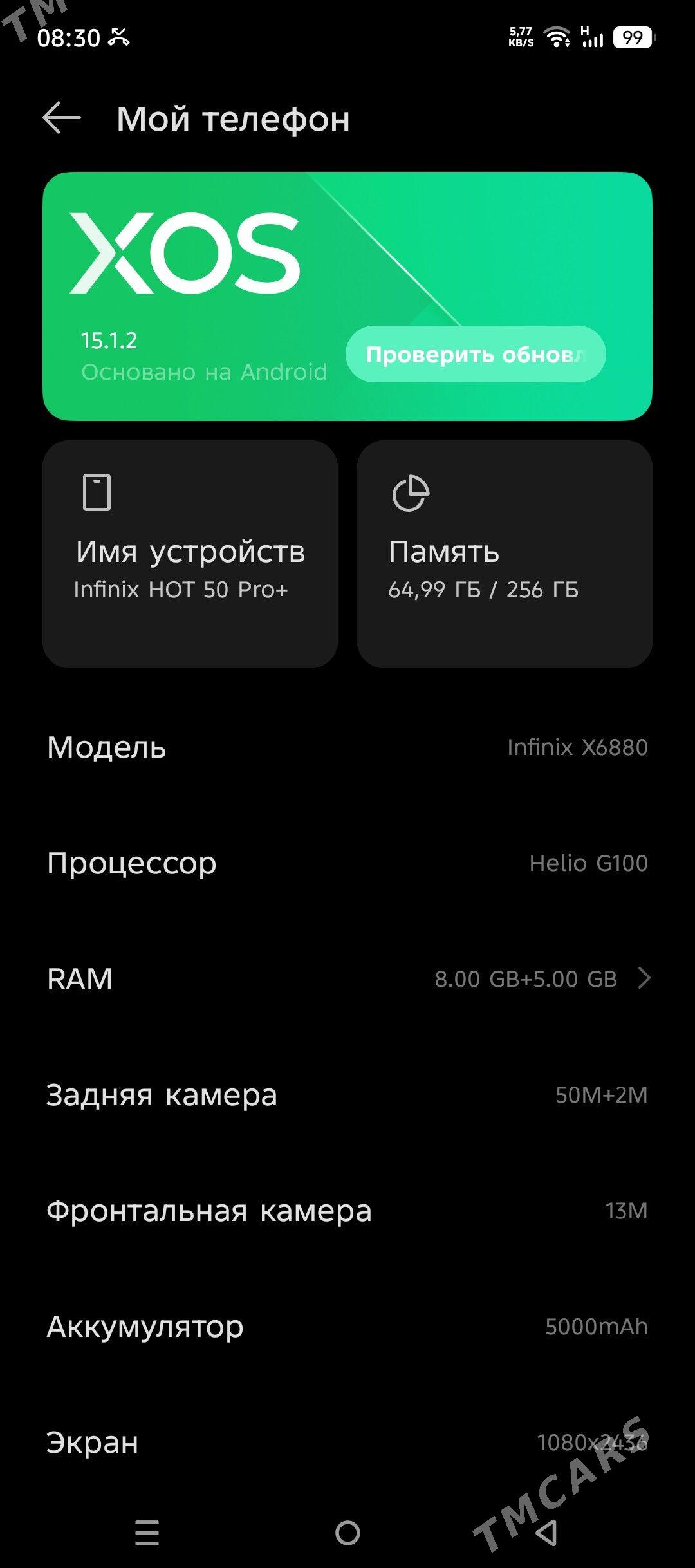Expand RAM details via the chevron
The width and height of the screenshot is (695, 1568).
coord(644,978)
